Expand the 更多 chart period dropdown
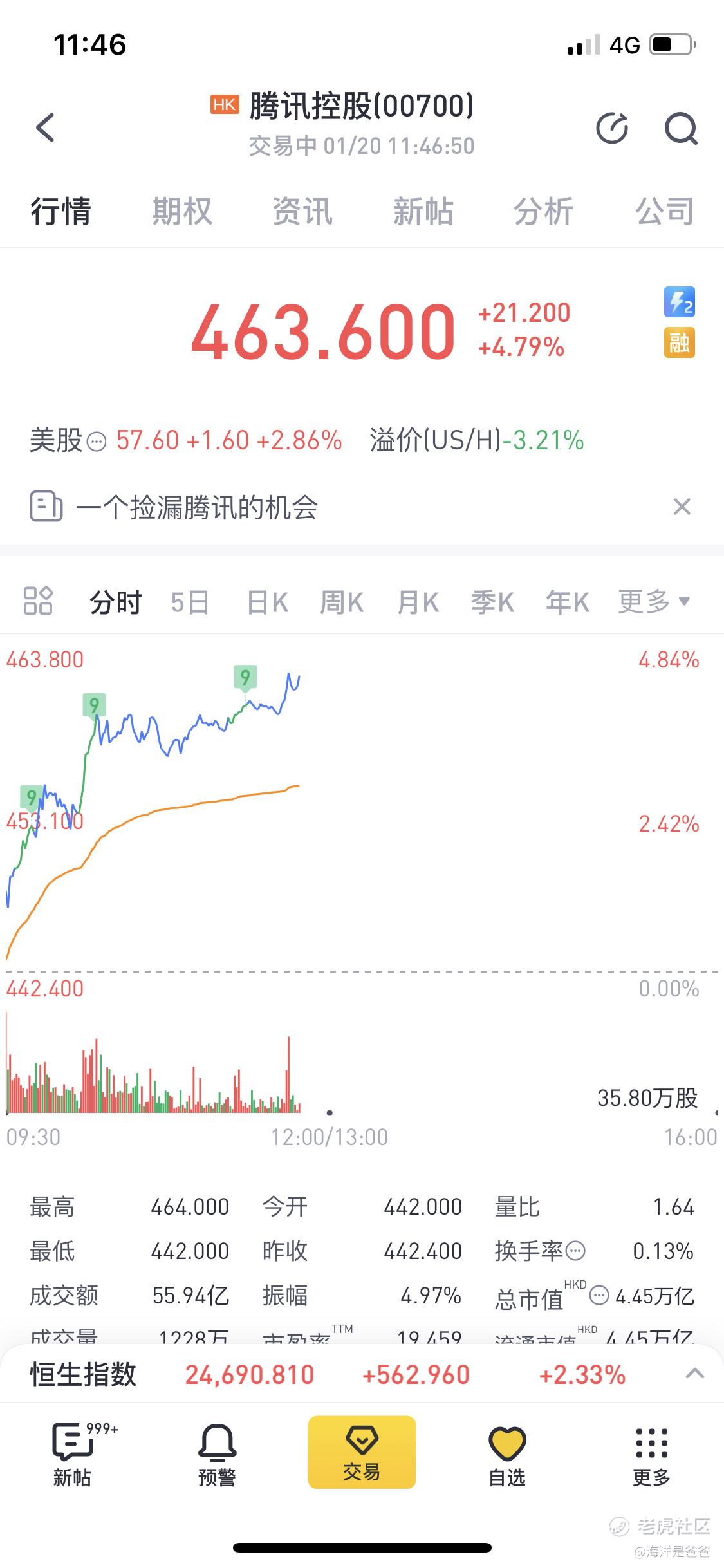 tap(654, 602)
